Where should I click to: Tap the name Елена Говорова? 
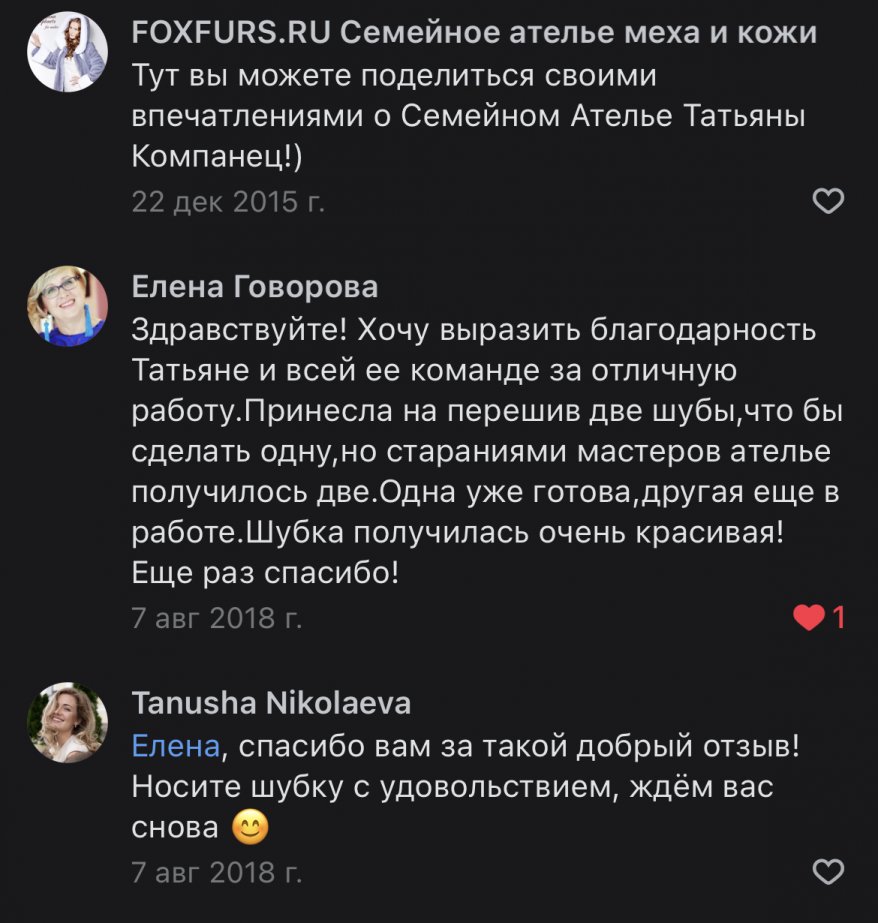point(255,288)
